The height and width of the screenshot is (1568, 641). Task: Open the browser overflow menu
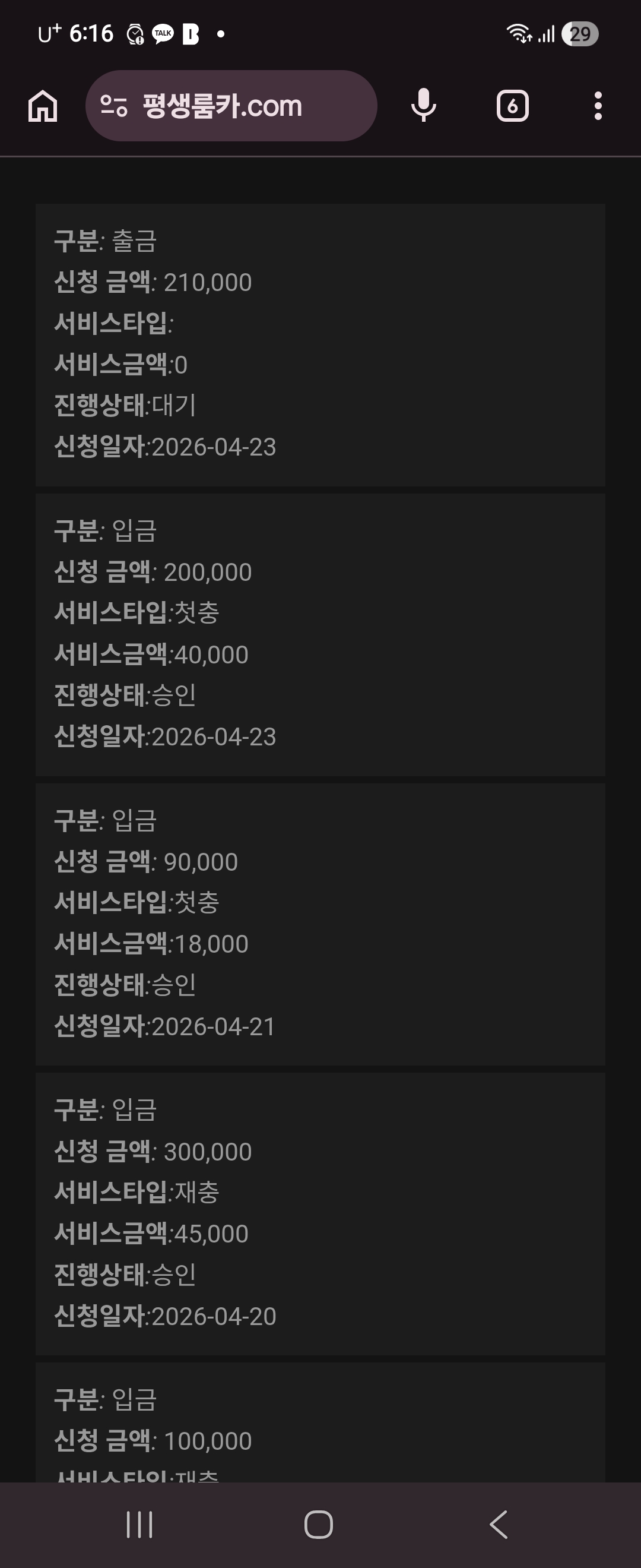point(598,106)
